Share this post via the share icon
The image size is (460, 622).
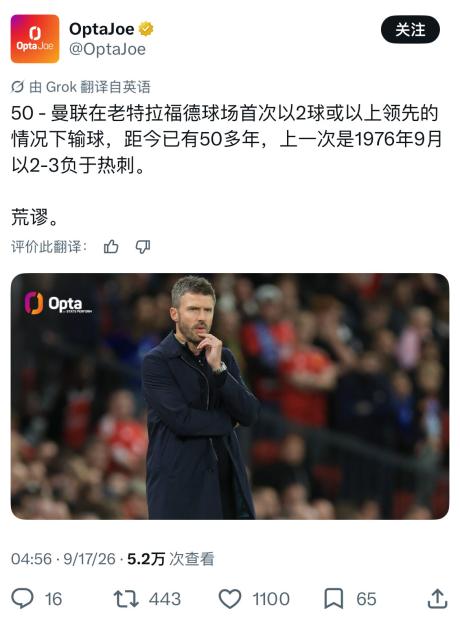pyautogui.click(x=438, y=599)
